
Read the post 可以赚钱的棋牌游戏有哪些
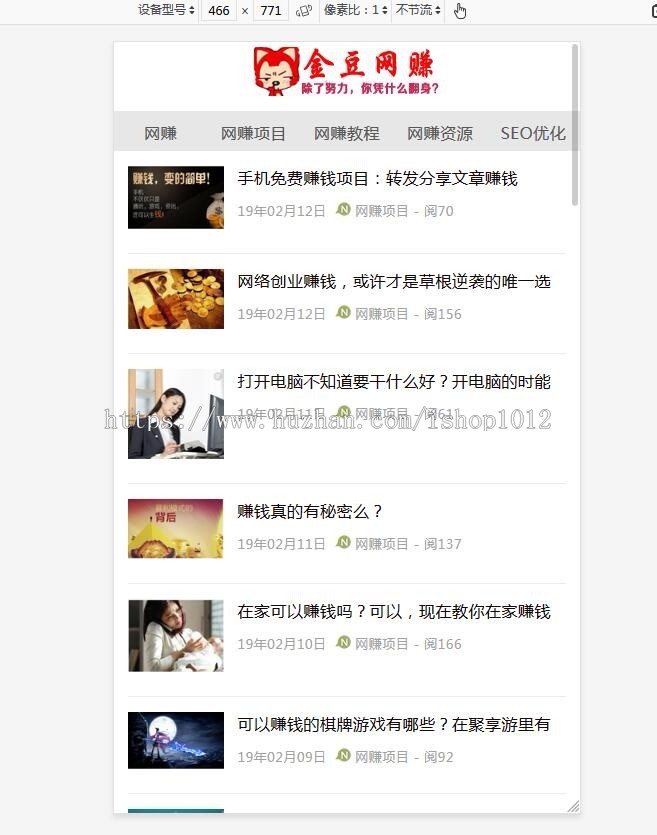point(393,724)
